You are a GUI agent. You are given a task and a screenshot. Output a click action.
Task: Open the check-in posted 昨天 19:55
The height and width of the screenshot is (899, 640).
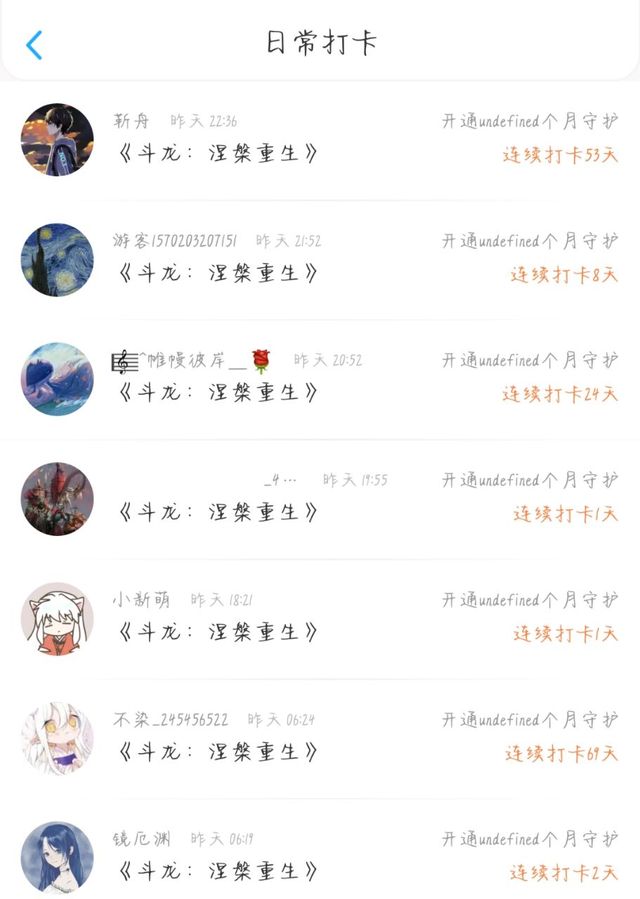(320, 499)
